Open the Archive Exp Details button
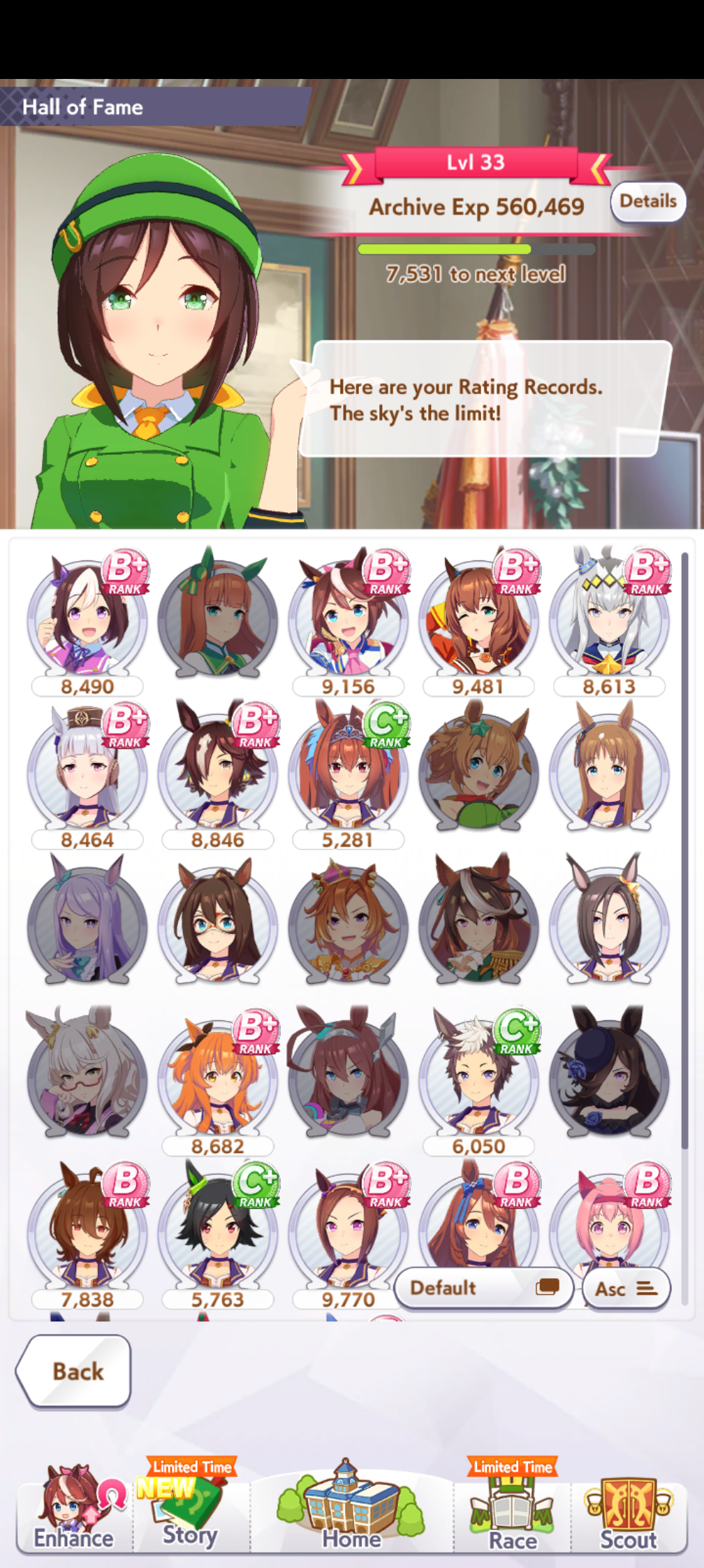704x1568 pixels. 648,202
